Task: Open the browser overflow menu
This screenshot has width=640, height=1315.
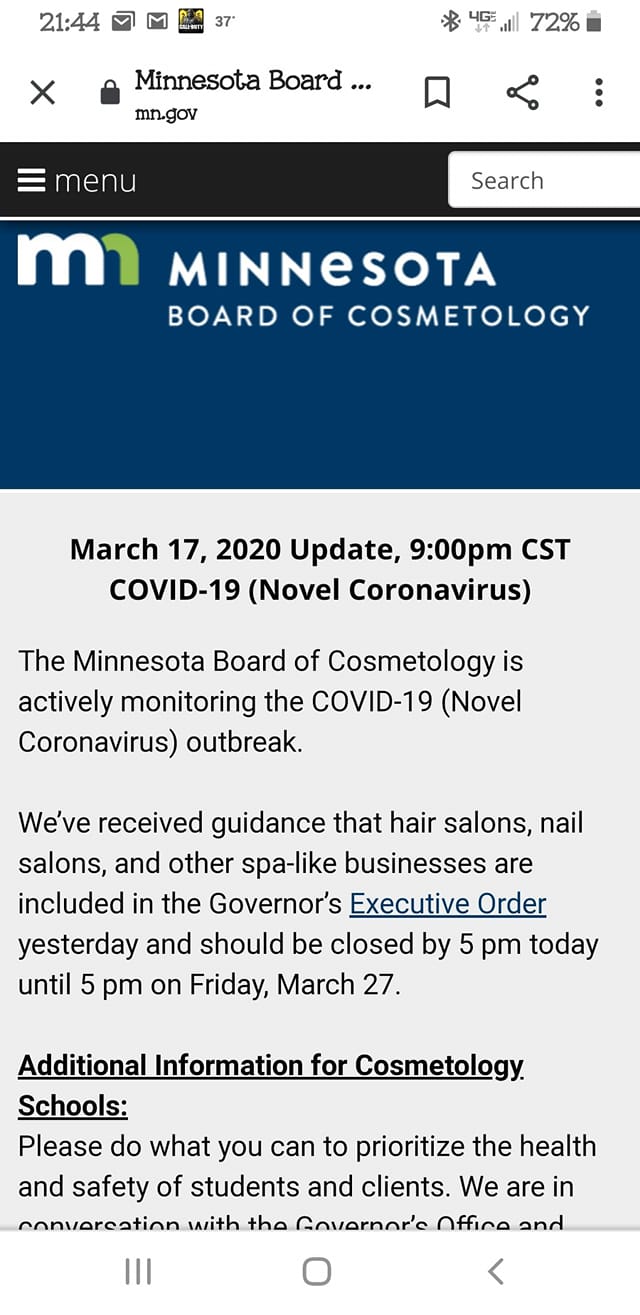Action: click(599, 93)
